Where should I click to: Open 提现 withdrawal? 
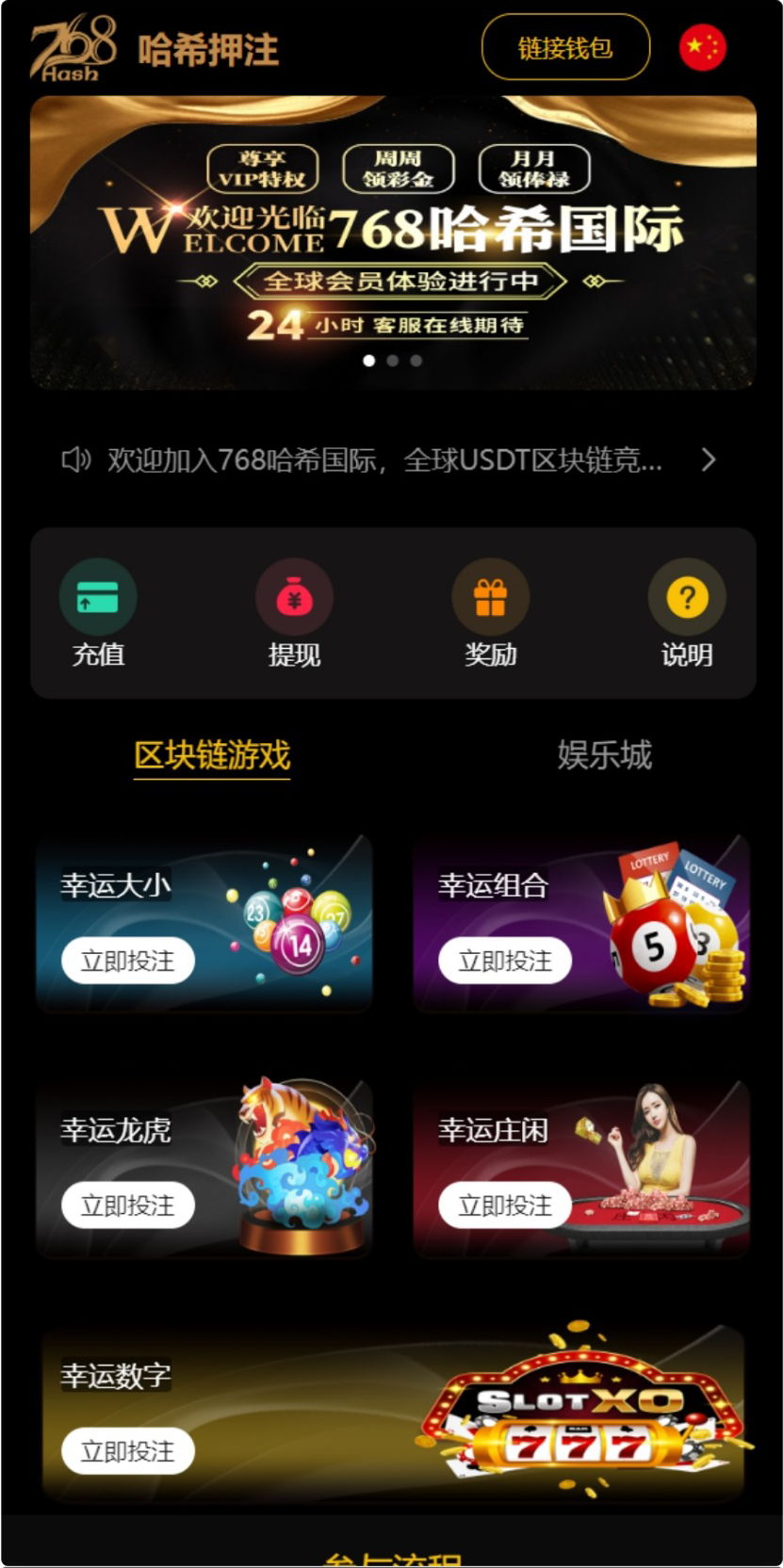(294, 612)
